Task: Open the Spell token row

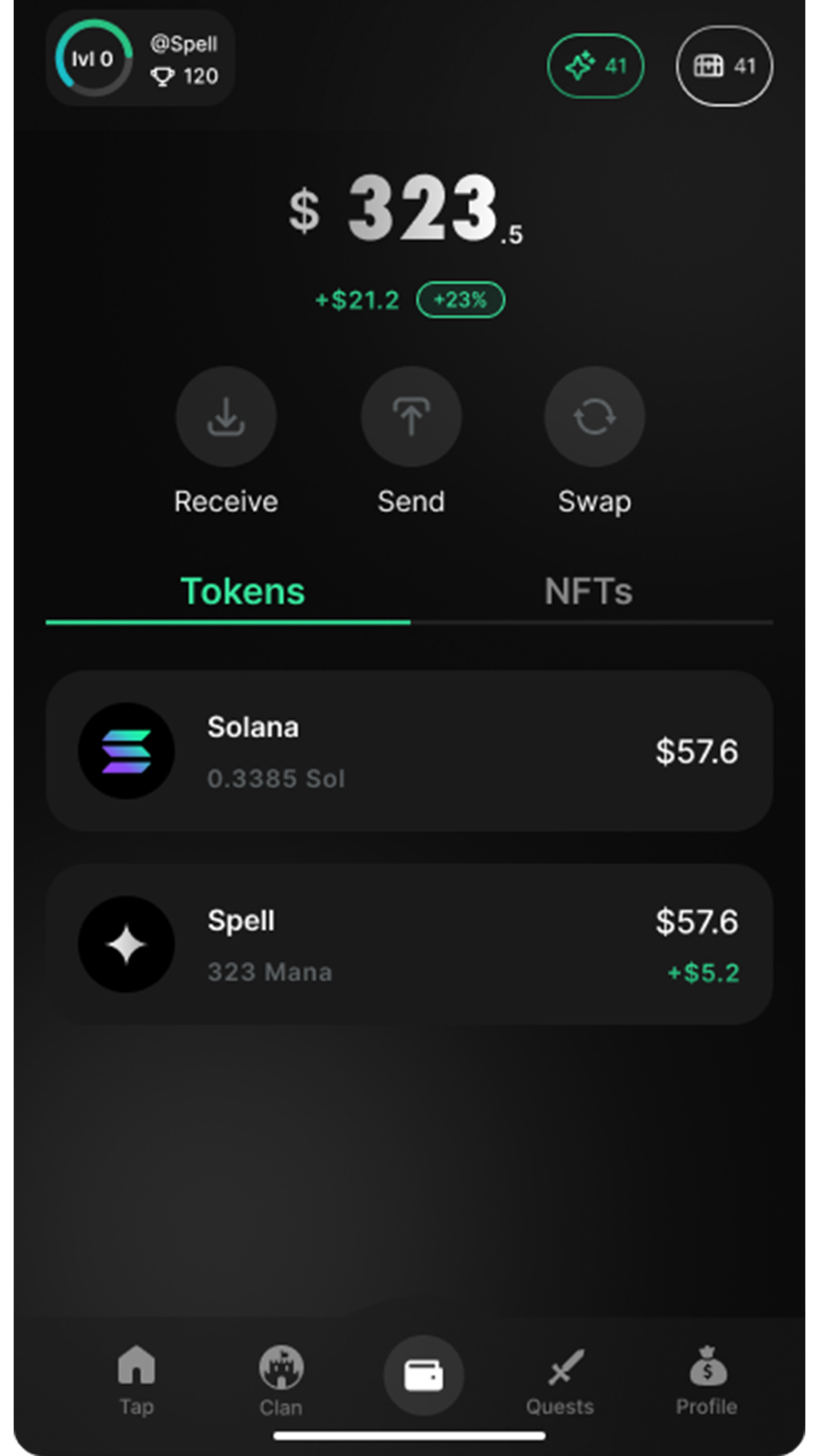Action: pos(409,944)
